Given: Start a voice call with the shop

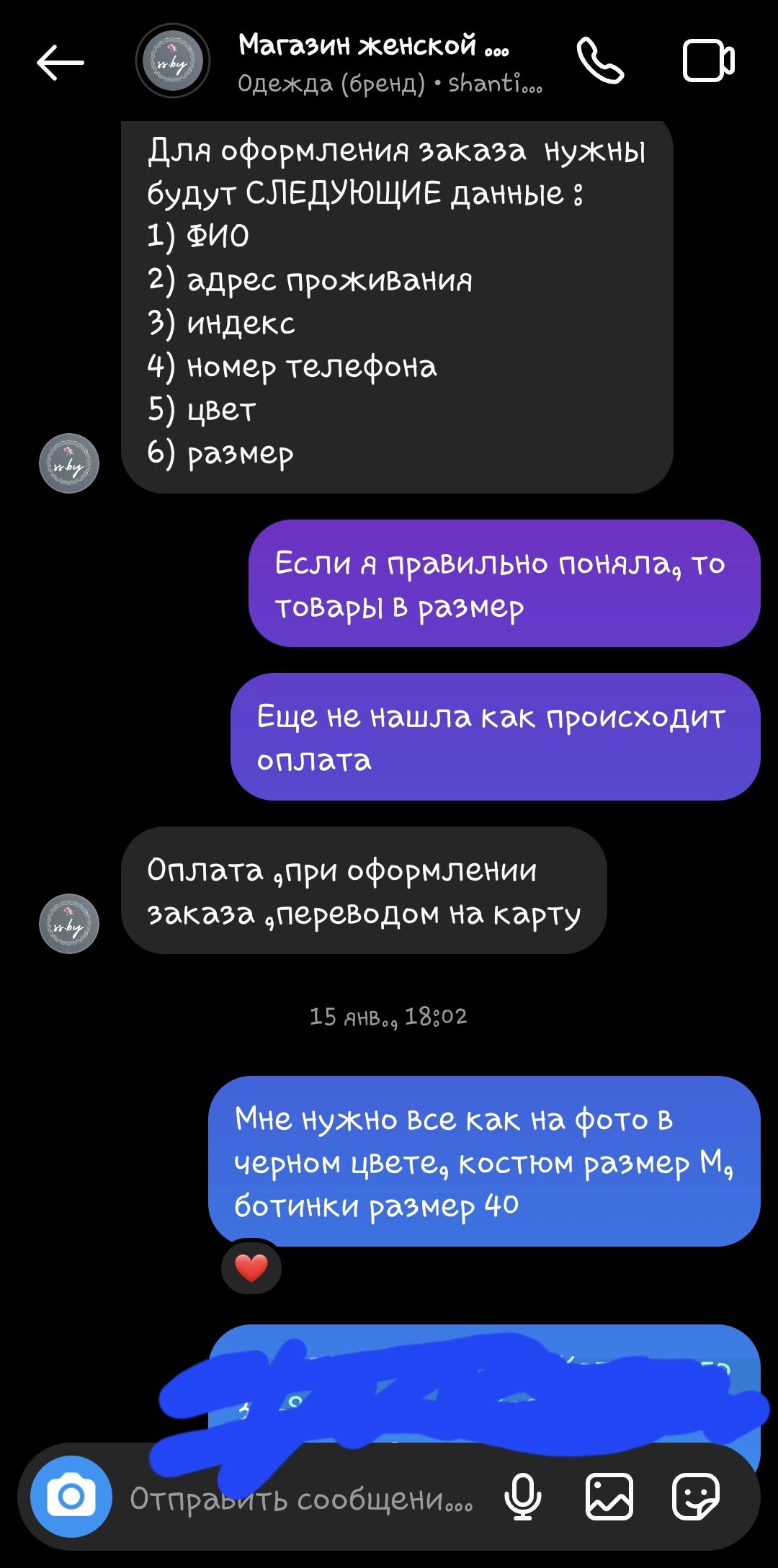Looking at the screenshot, I should (x=599, y=61).
